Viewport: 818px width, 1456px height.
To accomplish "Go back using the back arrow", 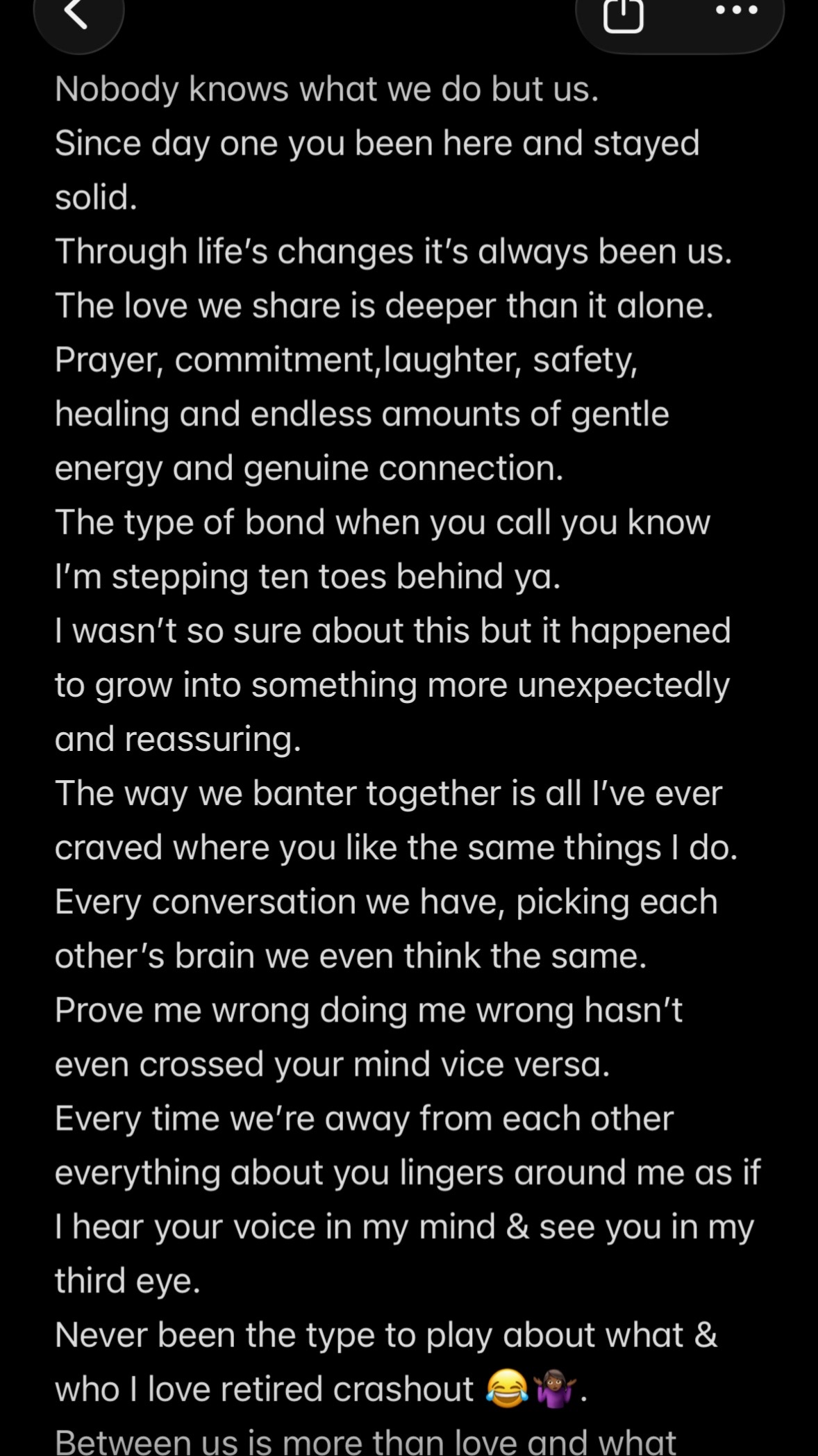I will (78, 14).
